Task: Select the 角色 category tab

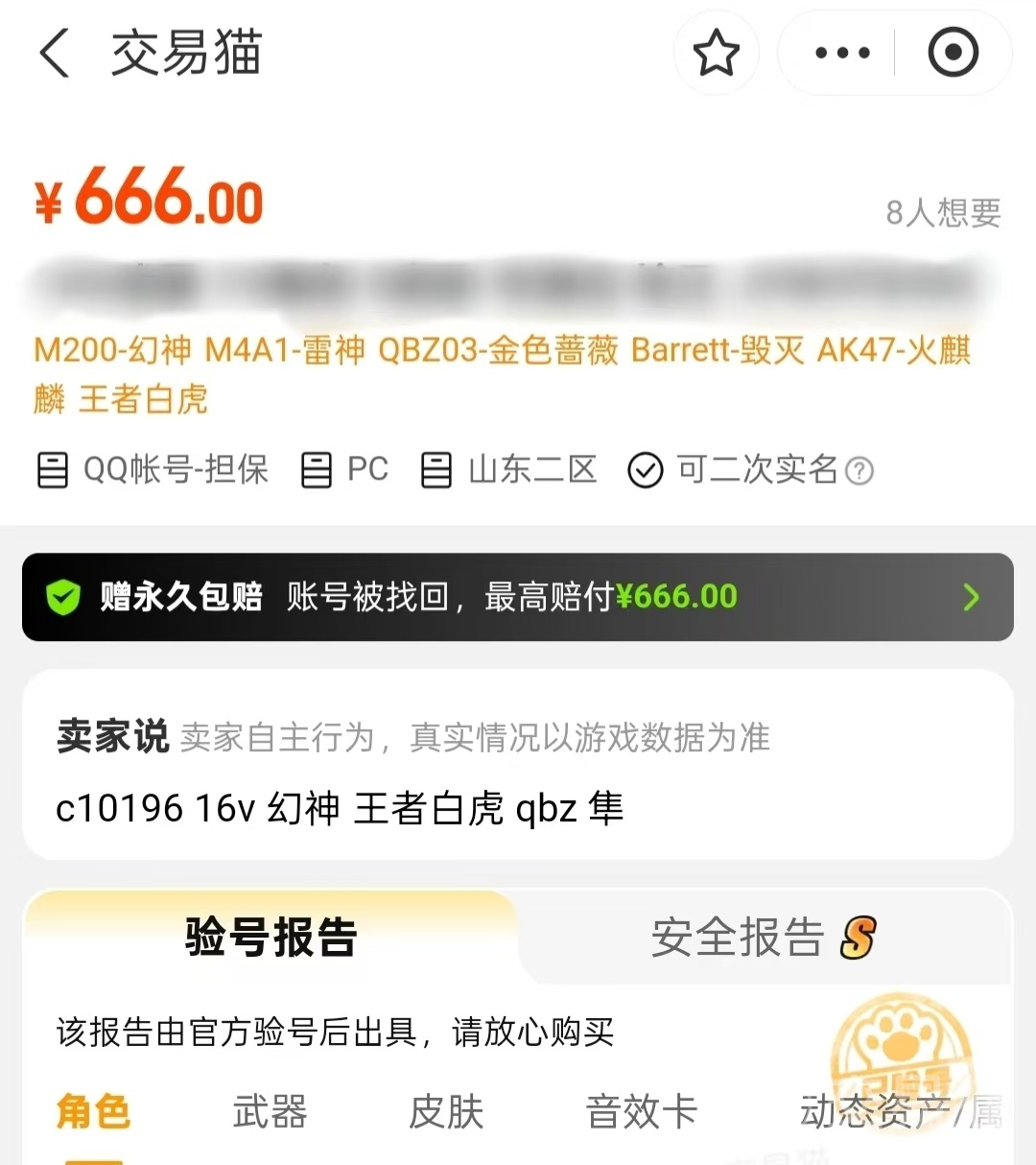Action: coord(93,1111)
